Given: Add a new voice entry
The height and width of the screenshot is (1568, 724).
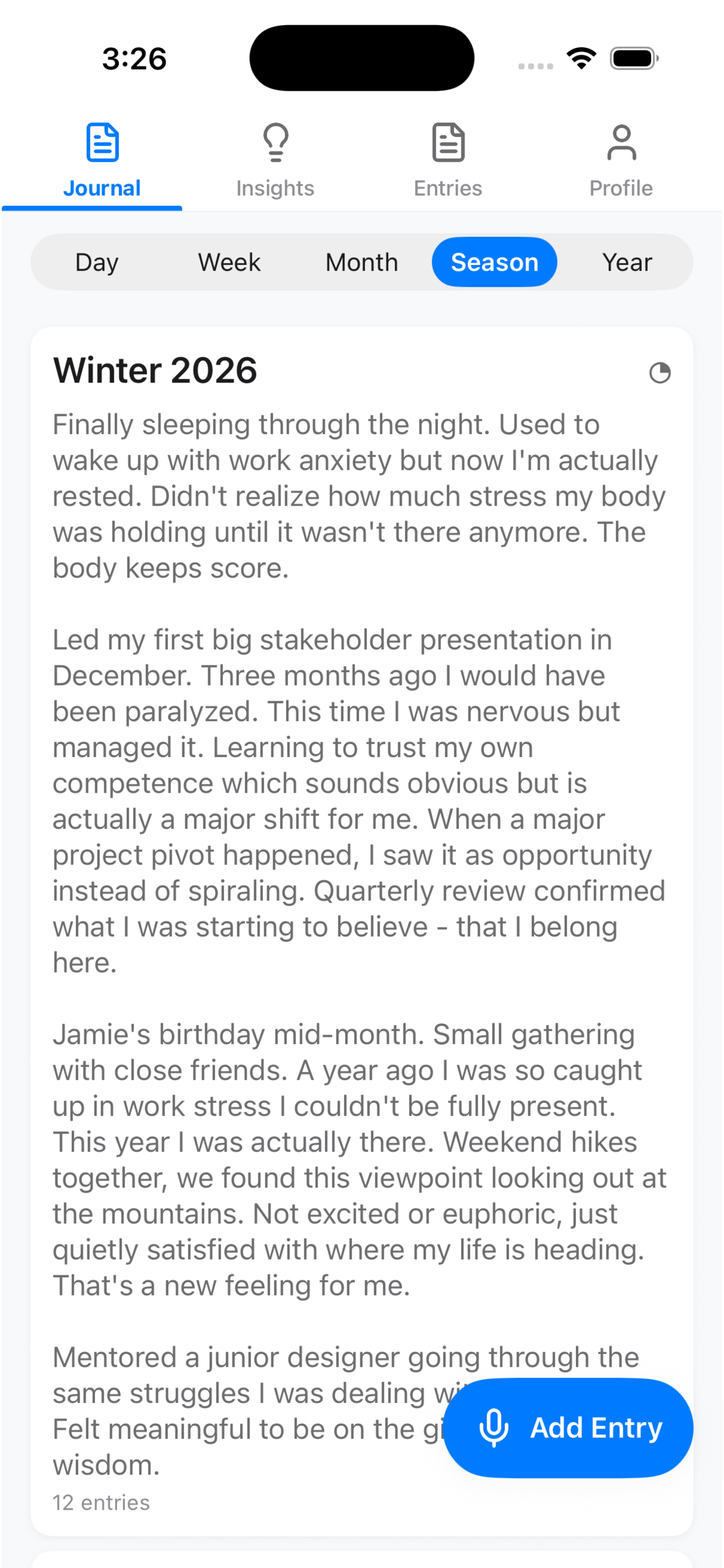Looking at the screenshot, I should coord(568,1427).
